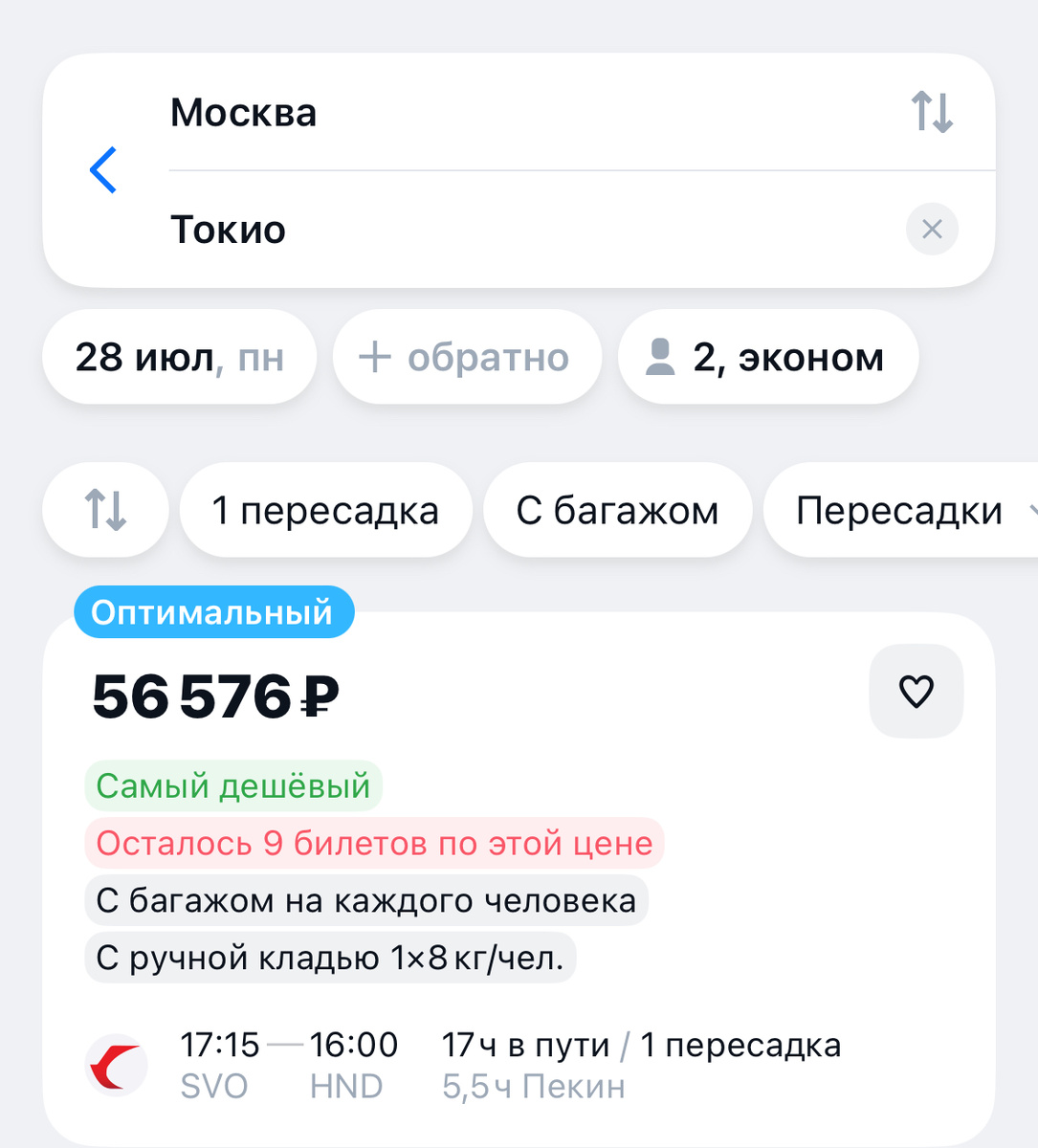
Task: Add a return flight via обратно
Action: point(467,356)
